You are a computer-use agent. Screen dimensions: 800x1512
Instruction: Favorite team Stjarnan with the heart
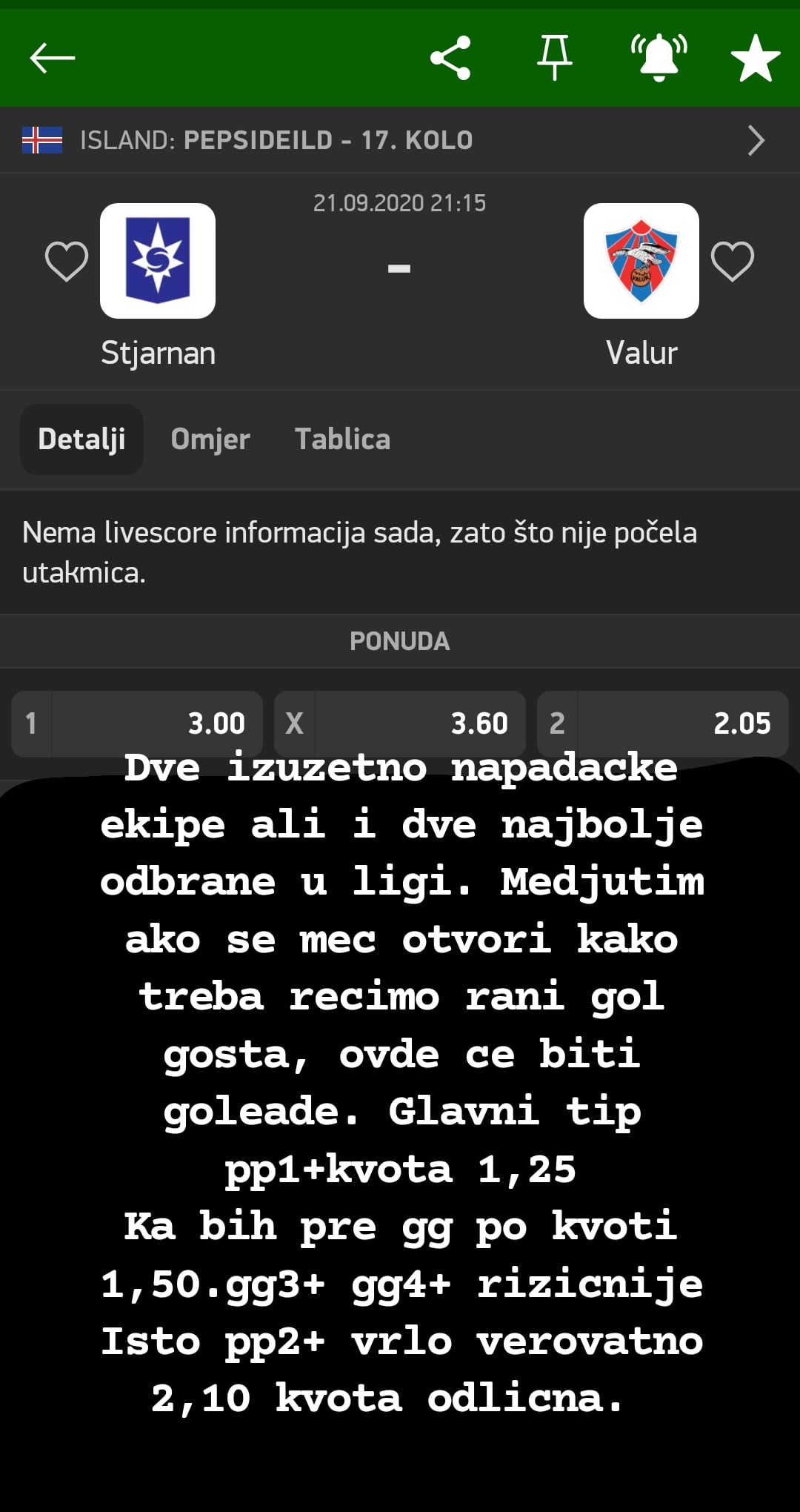click(x=67, y=261)
